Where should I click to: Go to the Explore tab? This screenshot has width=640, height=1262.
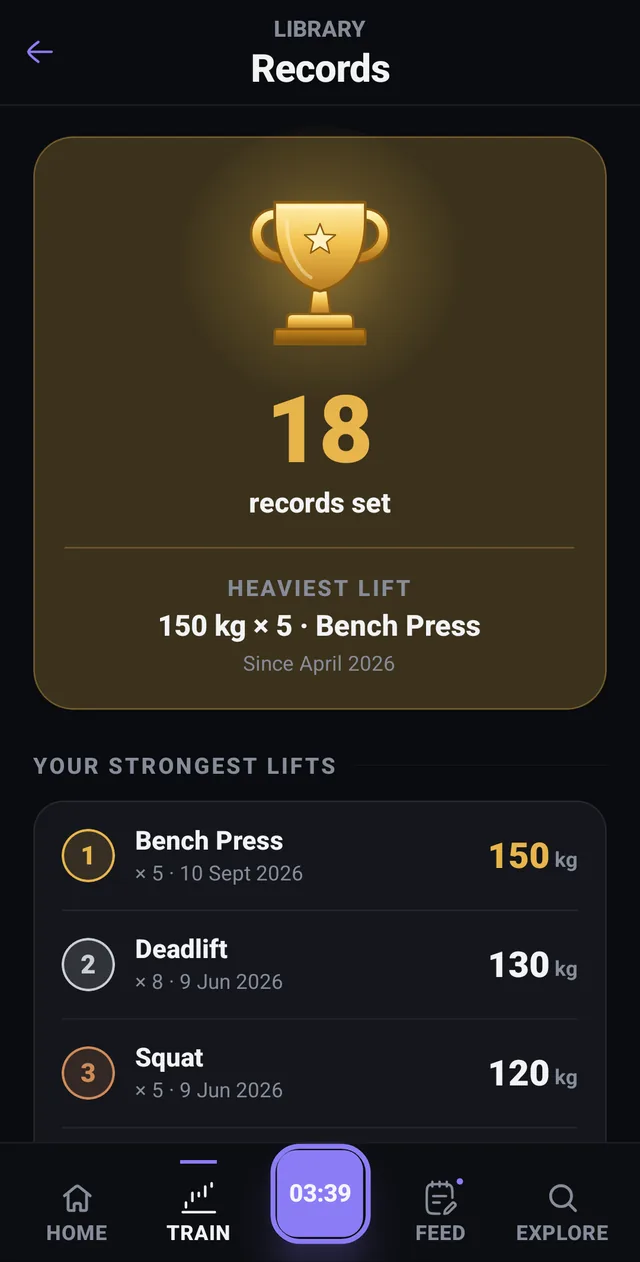562,1212
